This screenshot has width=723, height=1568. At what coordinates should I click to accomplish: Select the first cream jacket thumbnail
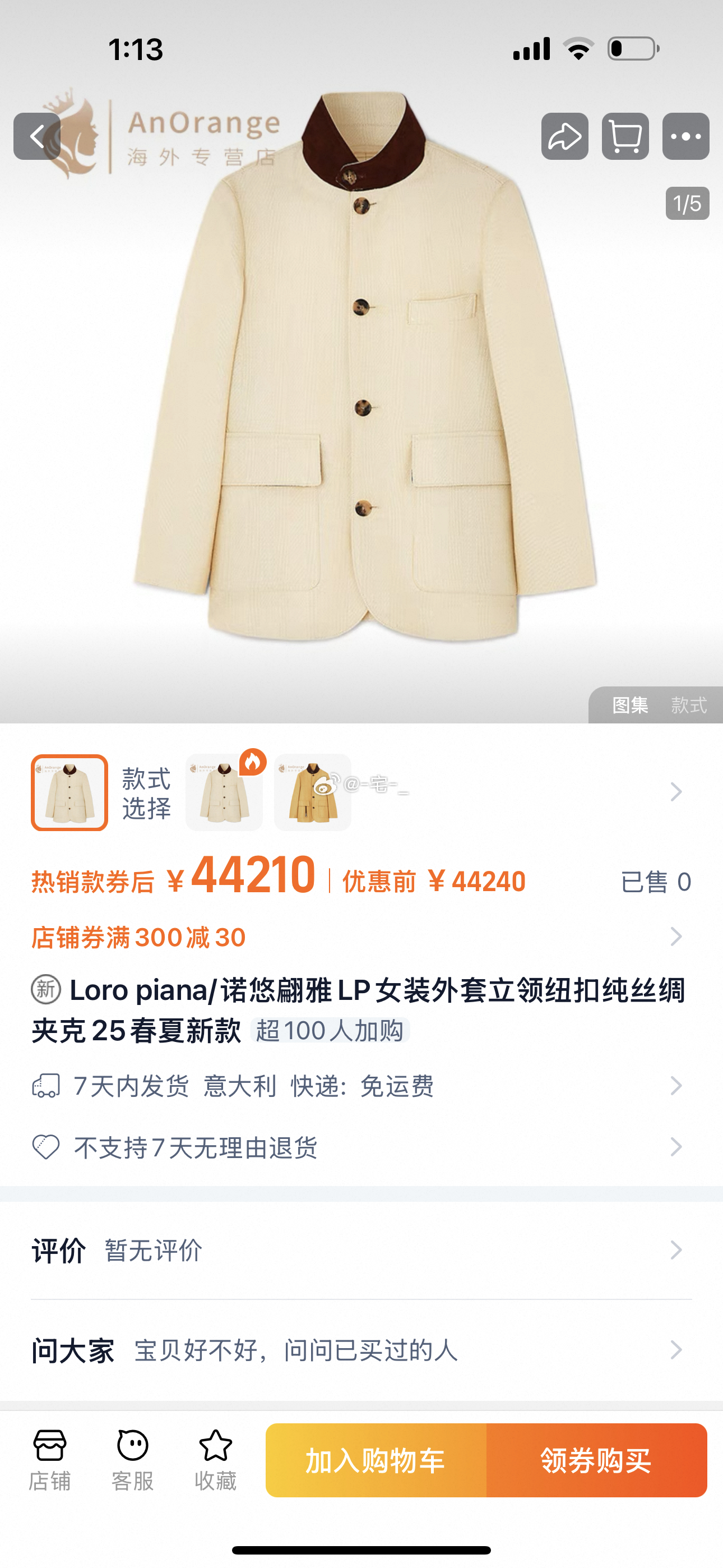(x=69, y=792)
